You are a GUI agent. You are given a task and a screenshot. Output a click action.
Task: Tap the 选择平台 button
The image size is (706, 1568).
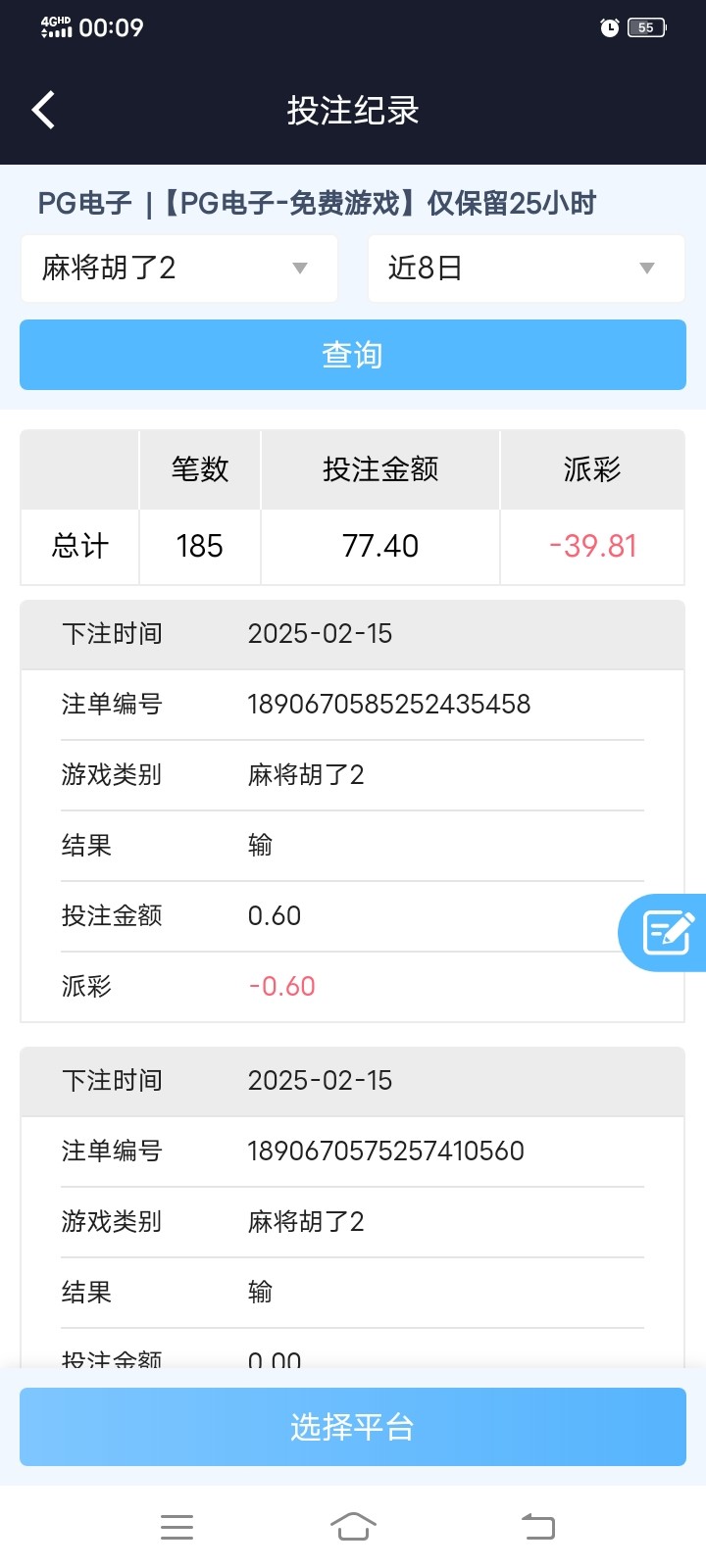353,1427
